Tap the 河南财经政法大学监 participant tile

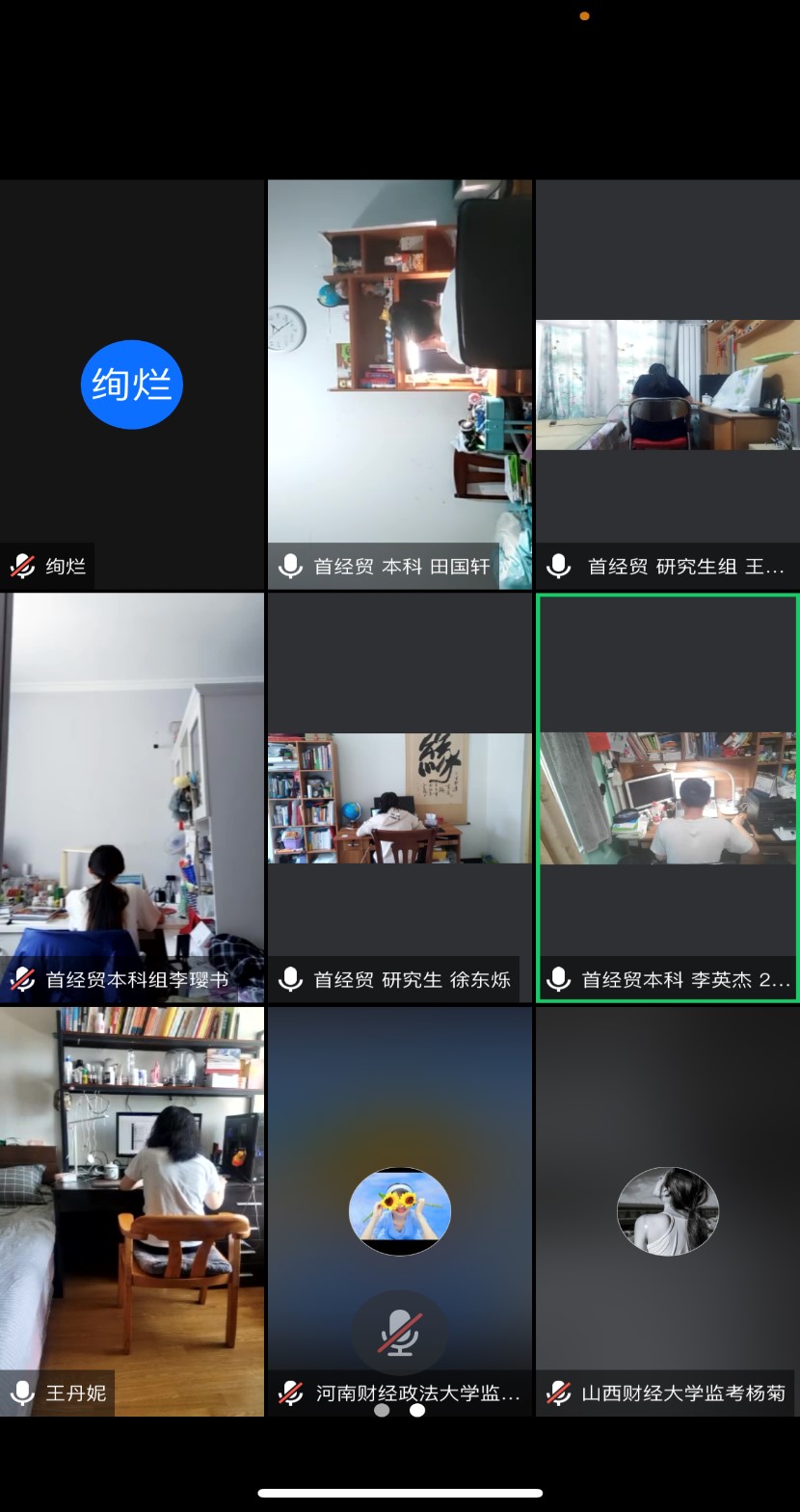tap(400, 1211)
